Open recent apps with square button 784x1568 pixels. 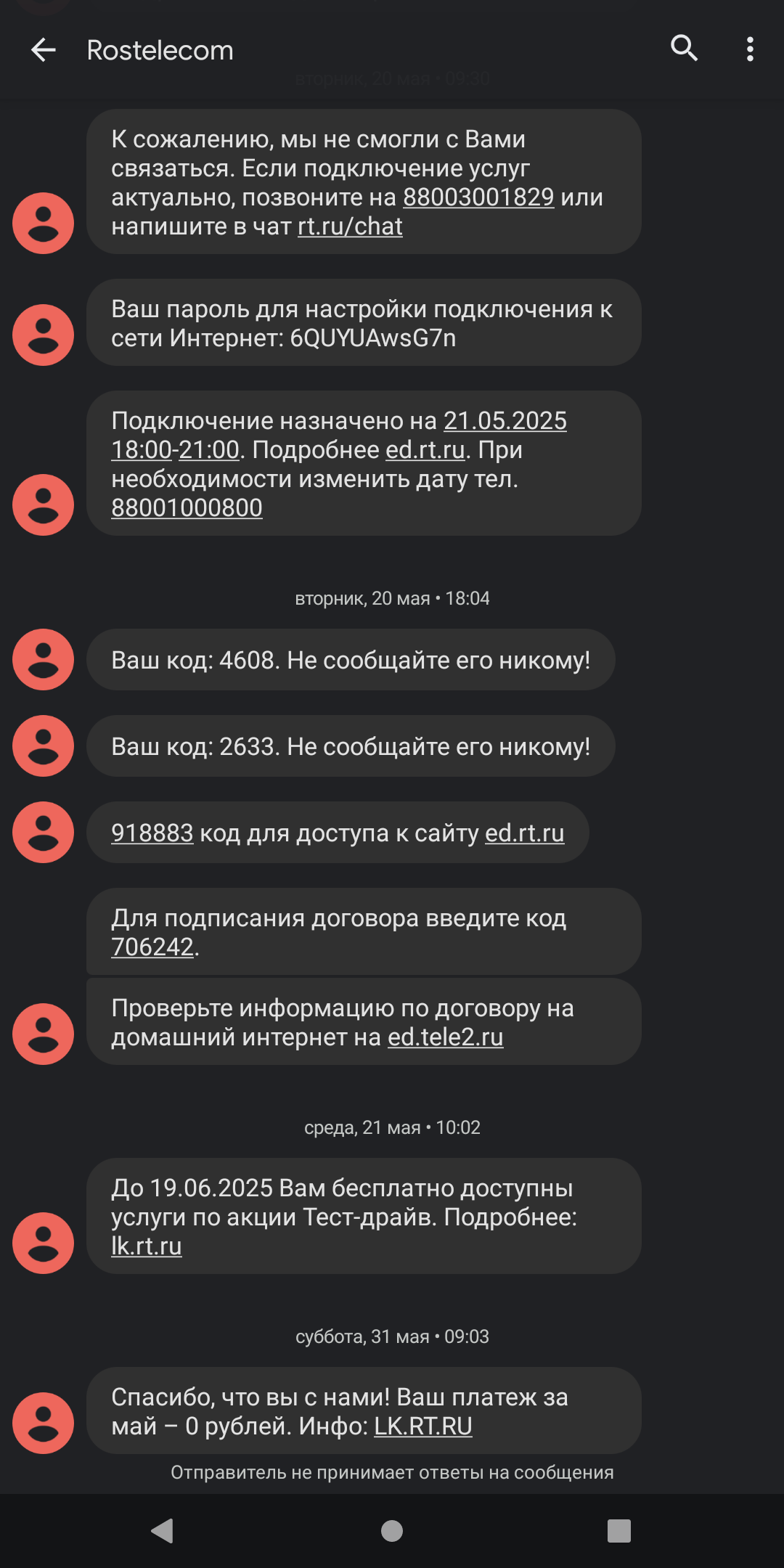click(x=619, y=1531)
